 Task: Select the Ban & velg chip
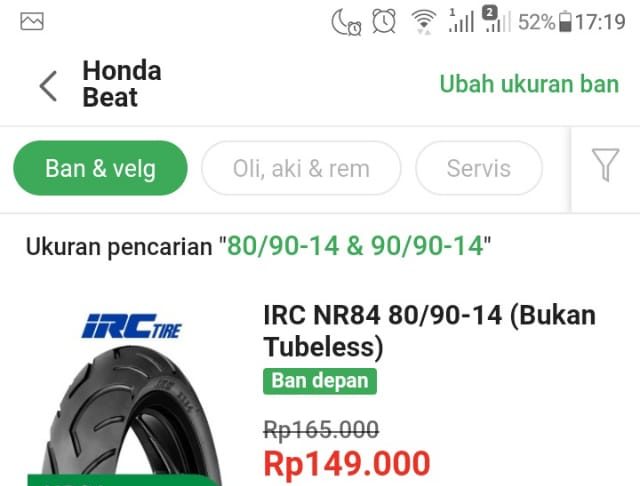[100, 168]
